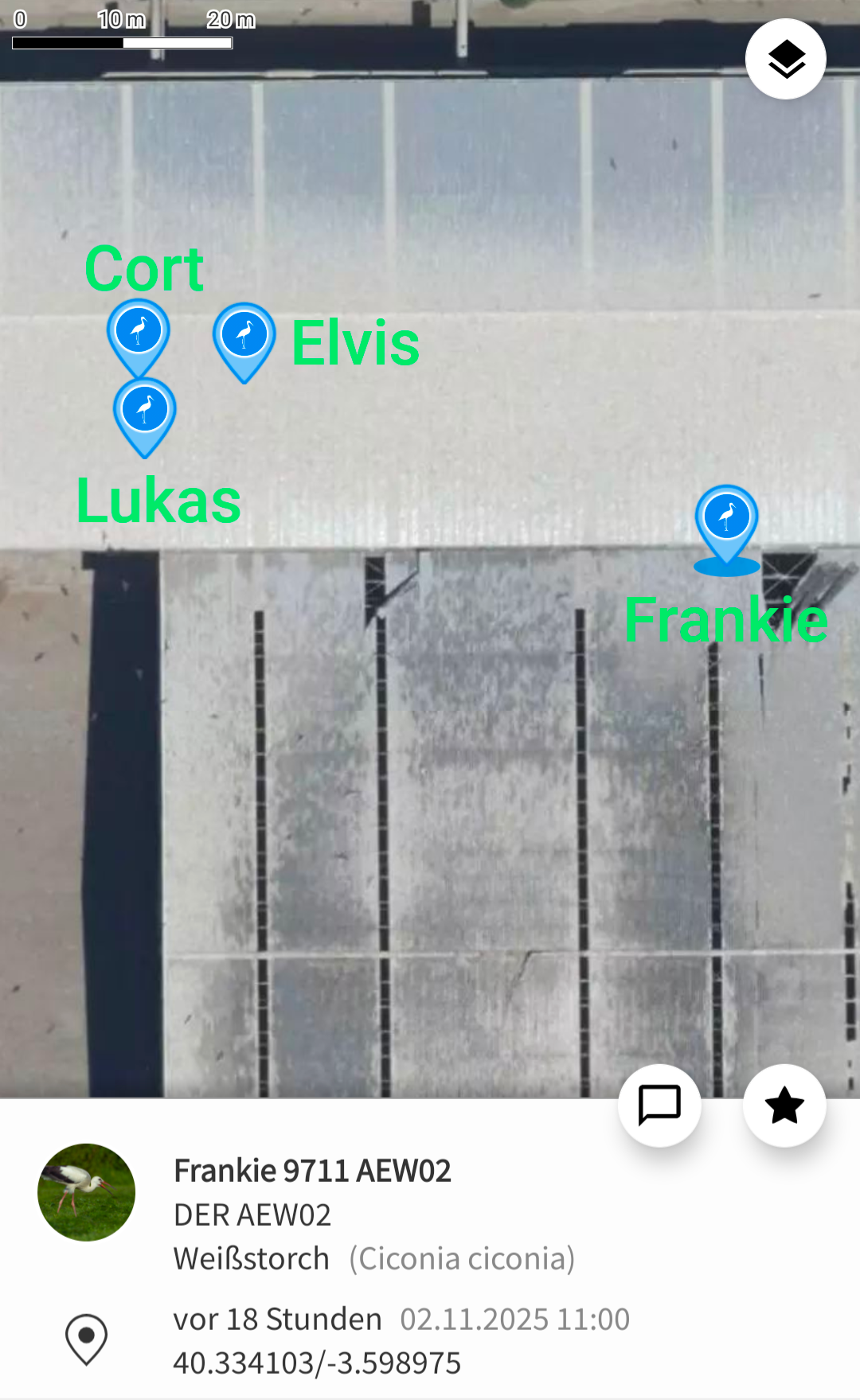Image resolution: width=860 pixels, height=1400 pixels.
Task: Select the stork marker for Elvis
Action: [244, 336]
